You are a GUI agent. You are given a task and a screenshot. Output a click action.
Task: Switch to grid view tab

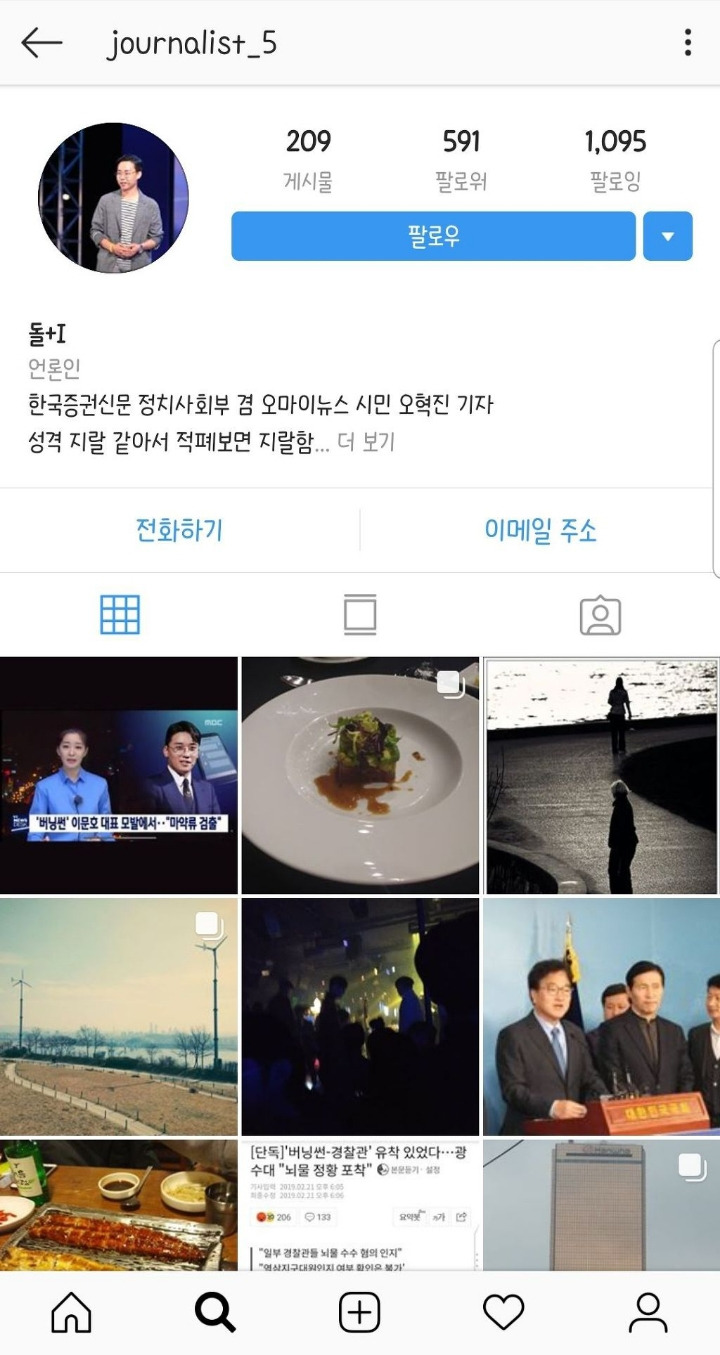(x=120, y=615)
